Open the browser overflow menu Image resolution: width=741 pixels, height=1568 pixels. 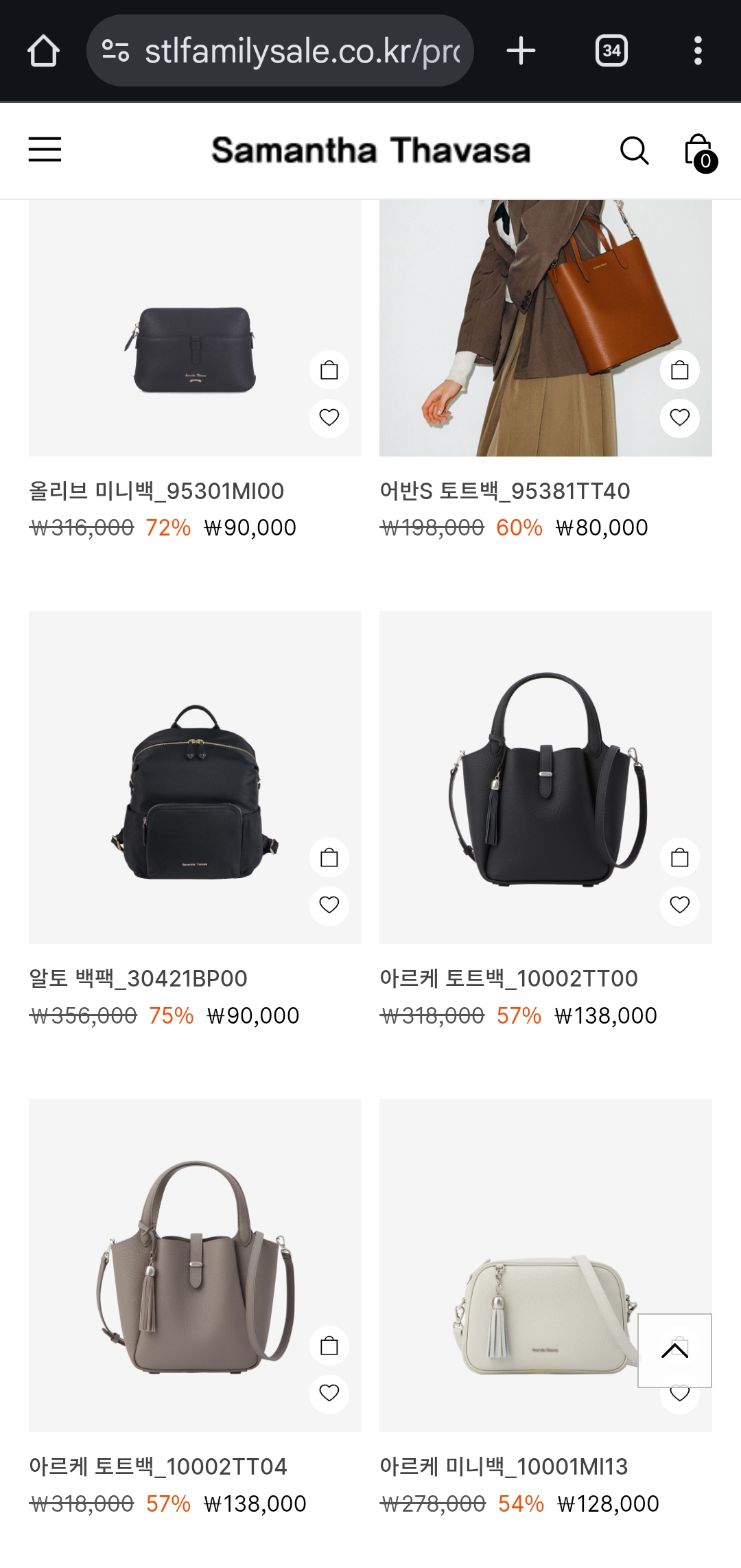pos(698,51)
